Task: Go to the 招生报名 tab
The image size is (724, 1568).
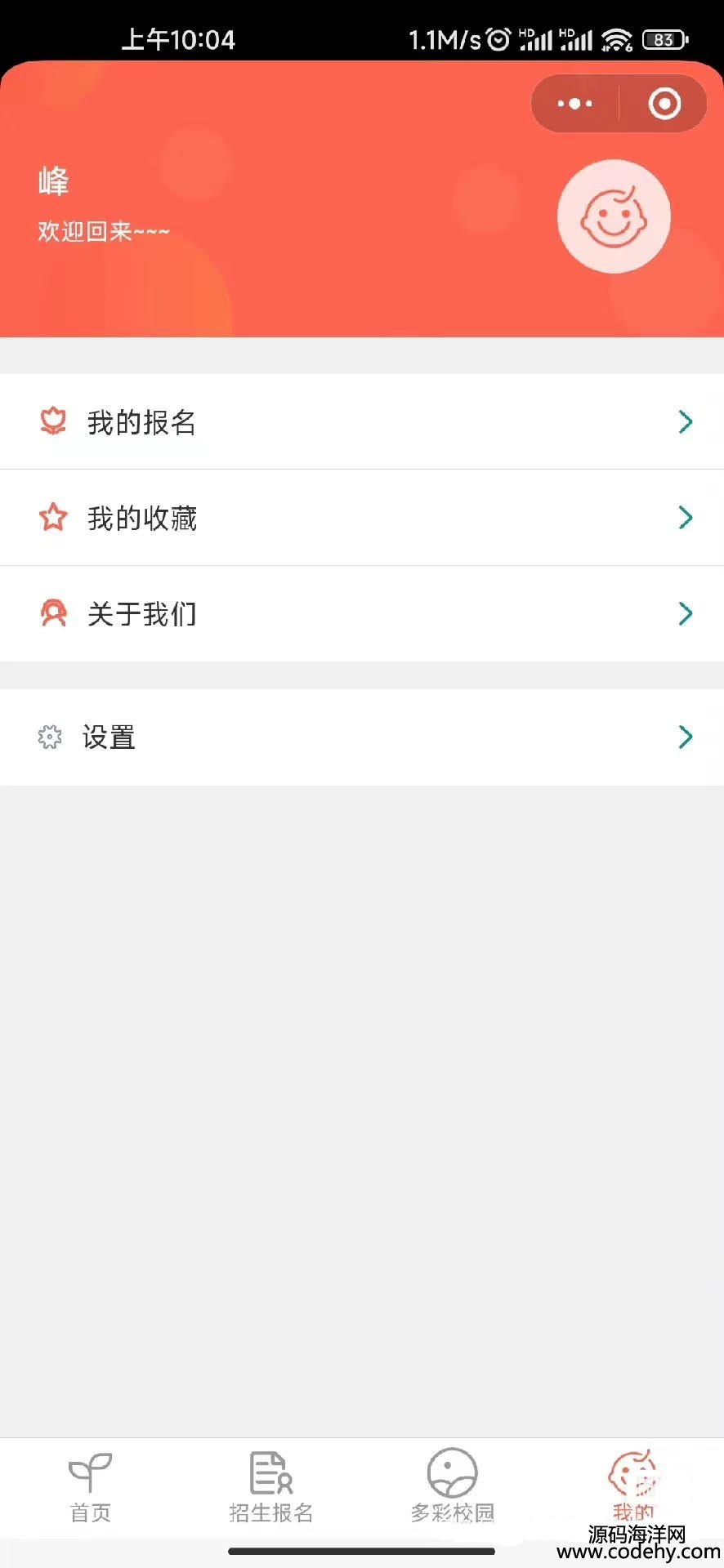Action: coord(271,1488)
